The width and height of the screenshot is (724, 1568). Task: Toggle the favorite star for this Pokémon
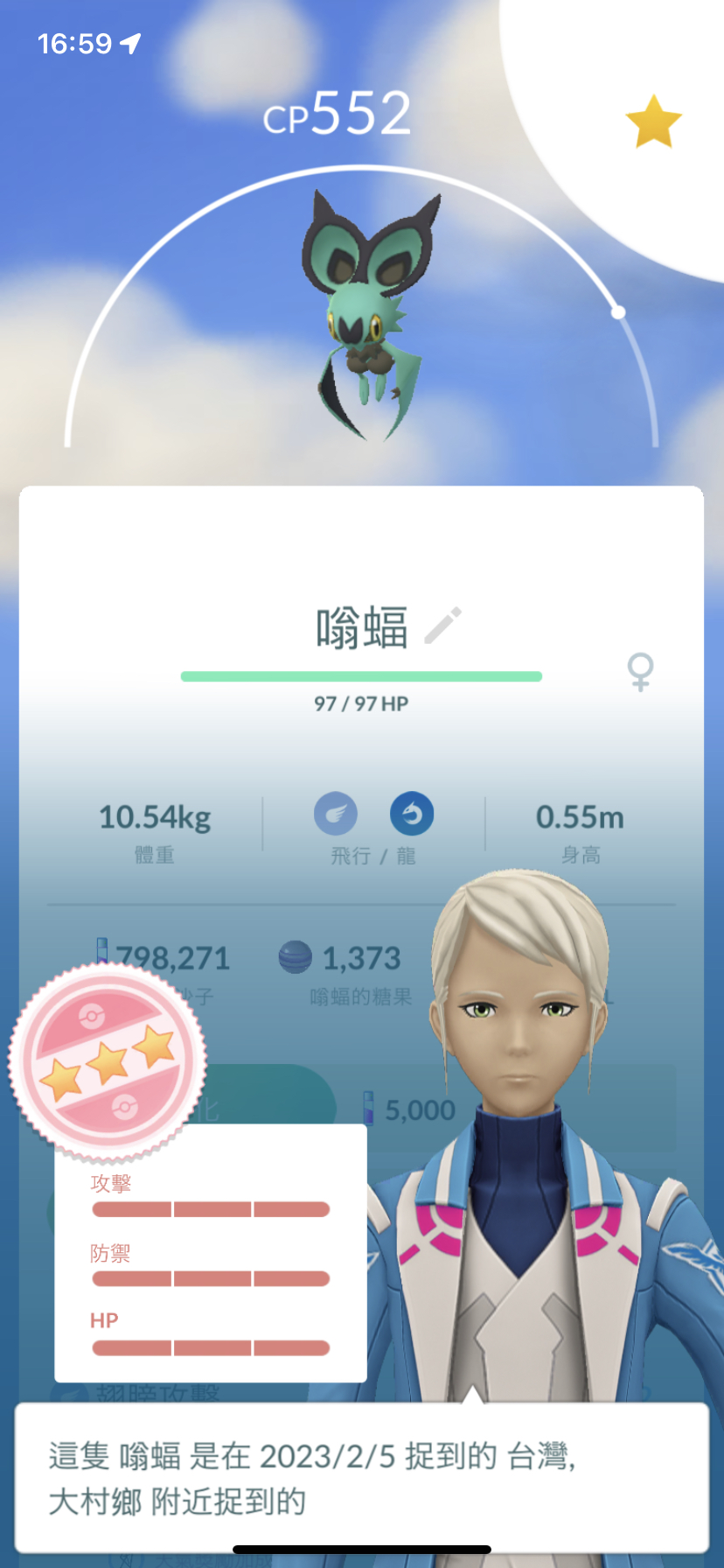pyautogui.click(x=653, y=122)
